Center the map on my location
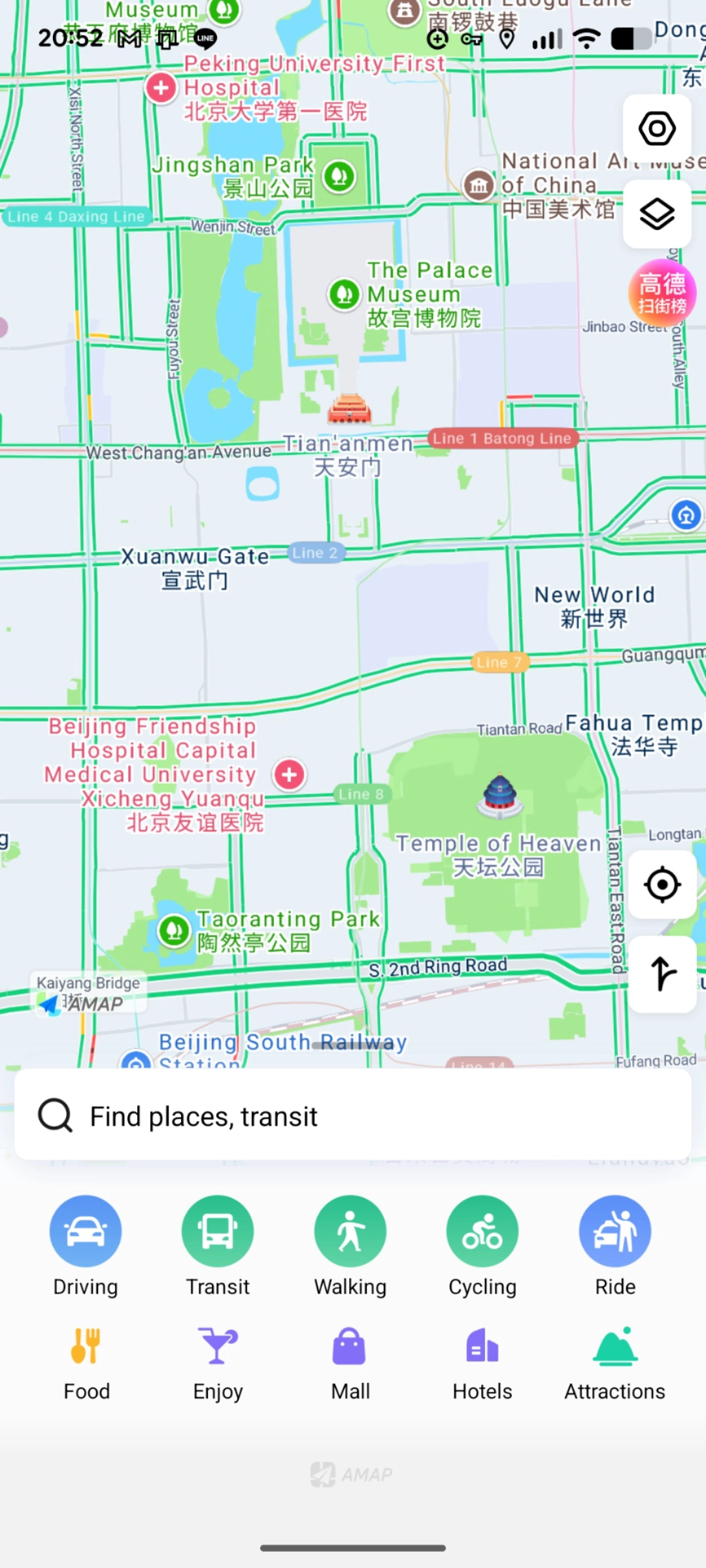Viewport: 706px width, 1568px height. pos(662,885)
